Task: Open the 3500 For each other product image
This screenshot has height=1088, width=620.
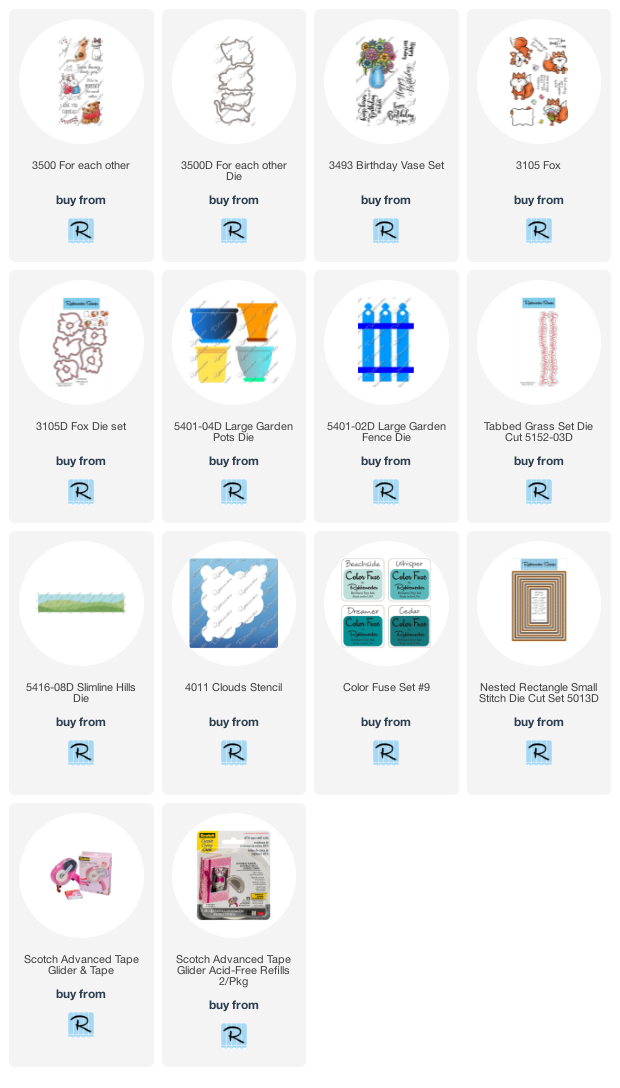Action: (81, 81)
